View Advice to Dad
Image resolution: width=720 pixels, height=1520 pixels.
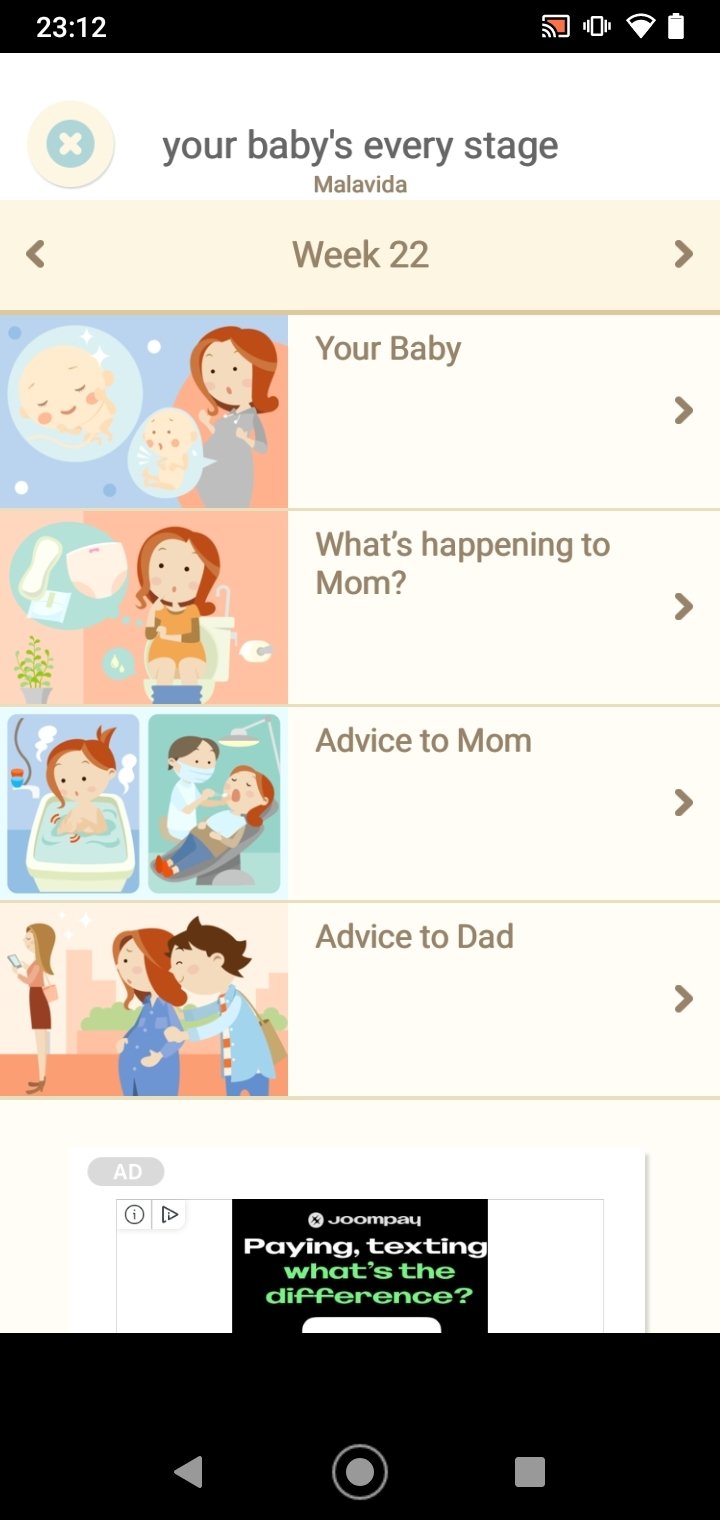pos(360,999)
